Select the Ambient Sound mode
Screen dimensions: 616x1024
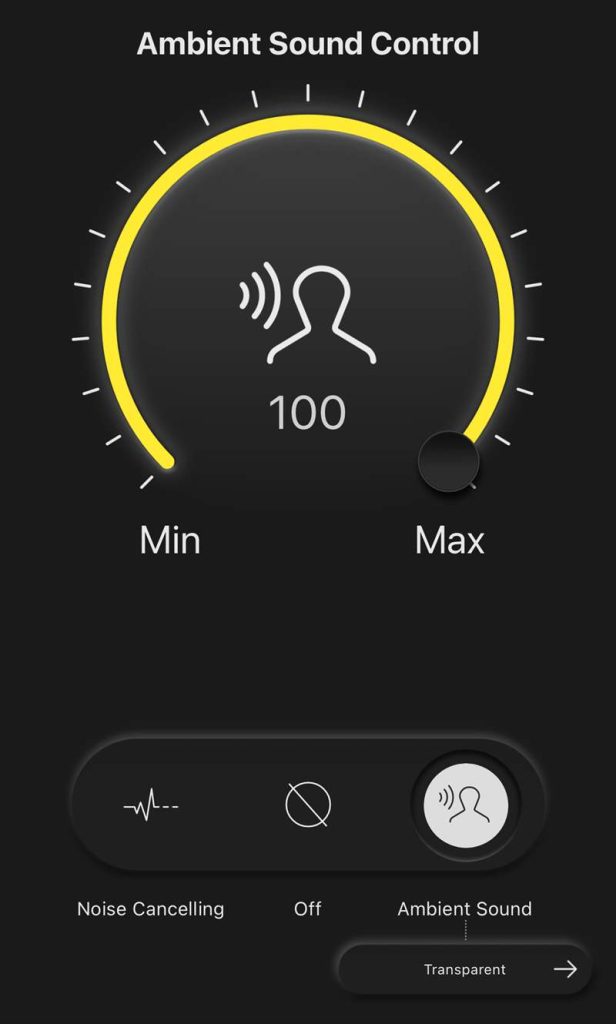pos(465,804)
